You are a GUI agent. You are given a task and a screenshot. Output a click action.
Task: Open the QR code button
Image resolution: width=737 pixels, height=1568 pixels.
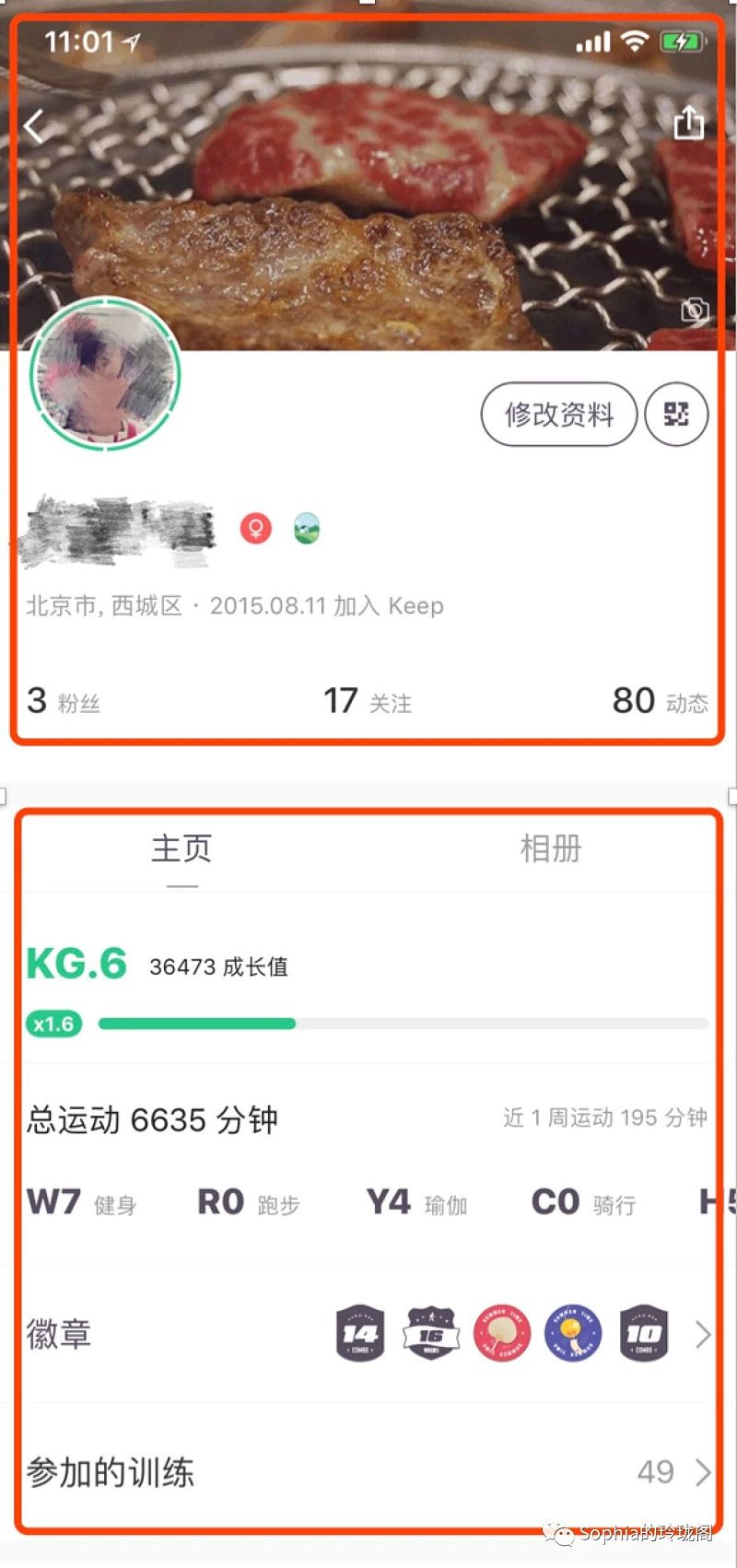point(676,415)
